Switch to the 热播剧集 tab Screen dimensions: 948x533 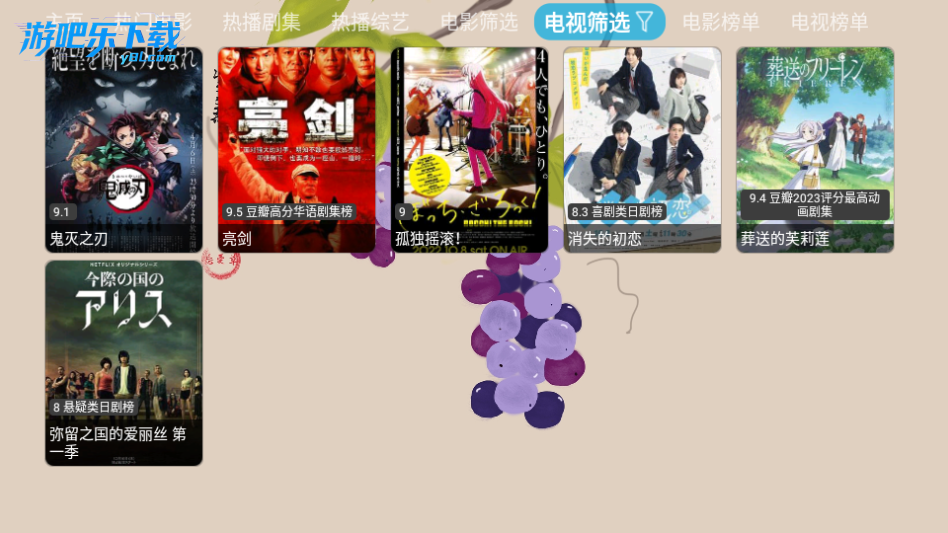pos(261,22)
